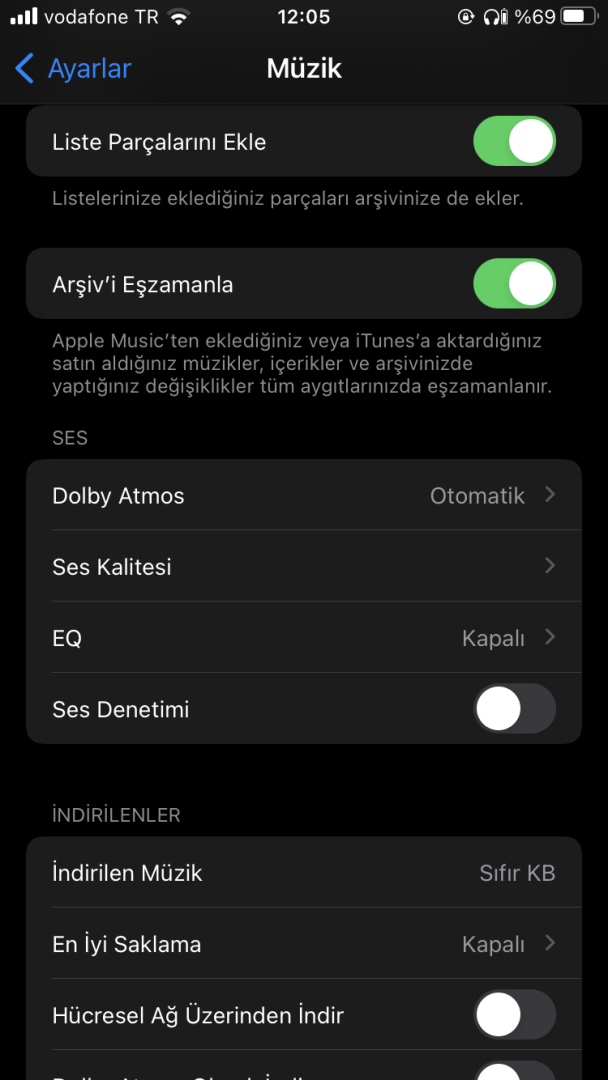Go back to Ayarlar

tap(74, 68)
